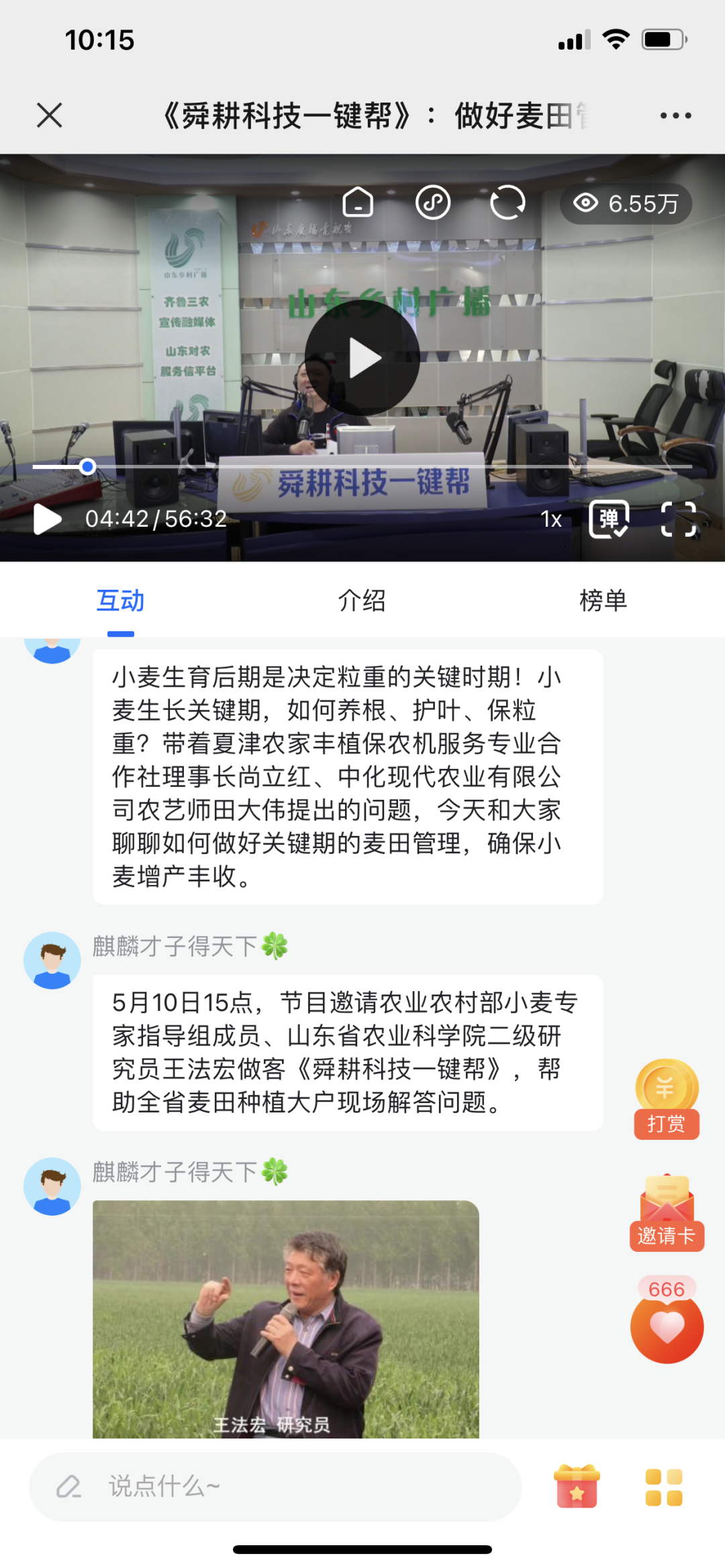Open the 说点什么 comment field

pos(275,1487)
